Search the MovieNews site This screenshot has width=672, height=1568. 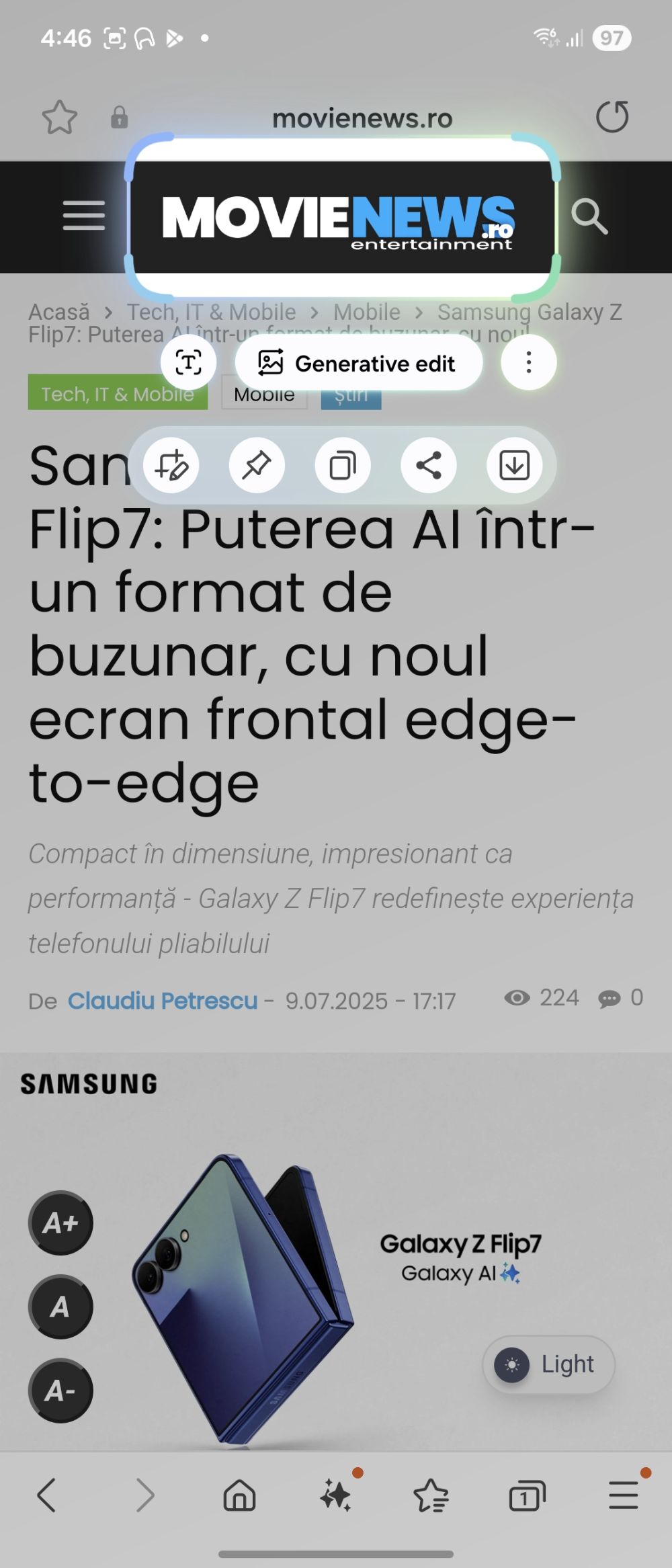589,216
